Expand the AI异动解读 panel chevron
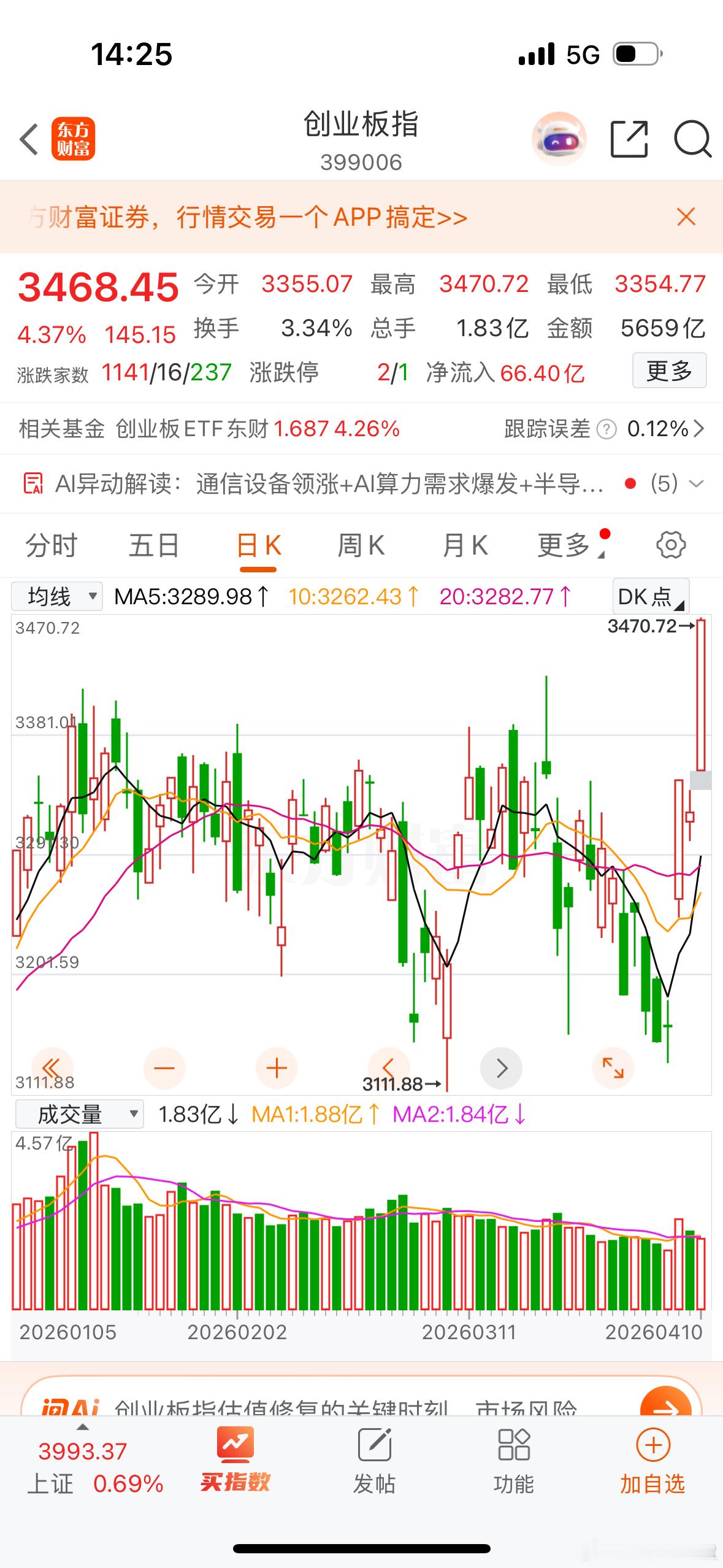 [697, 484]
